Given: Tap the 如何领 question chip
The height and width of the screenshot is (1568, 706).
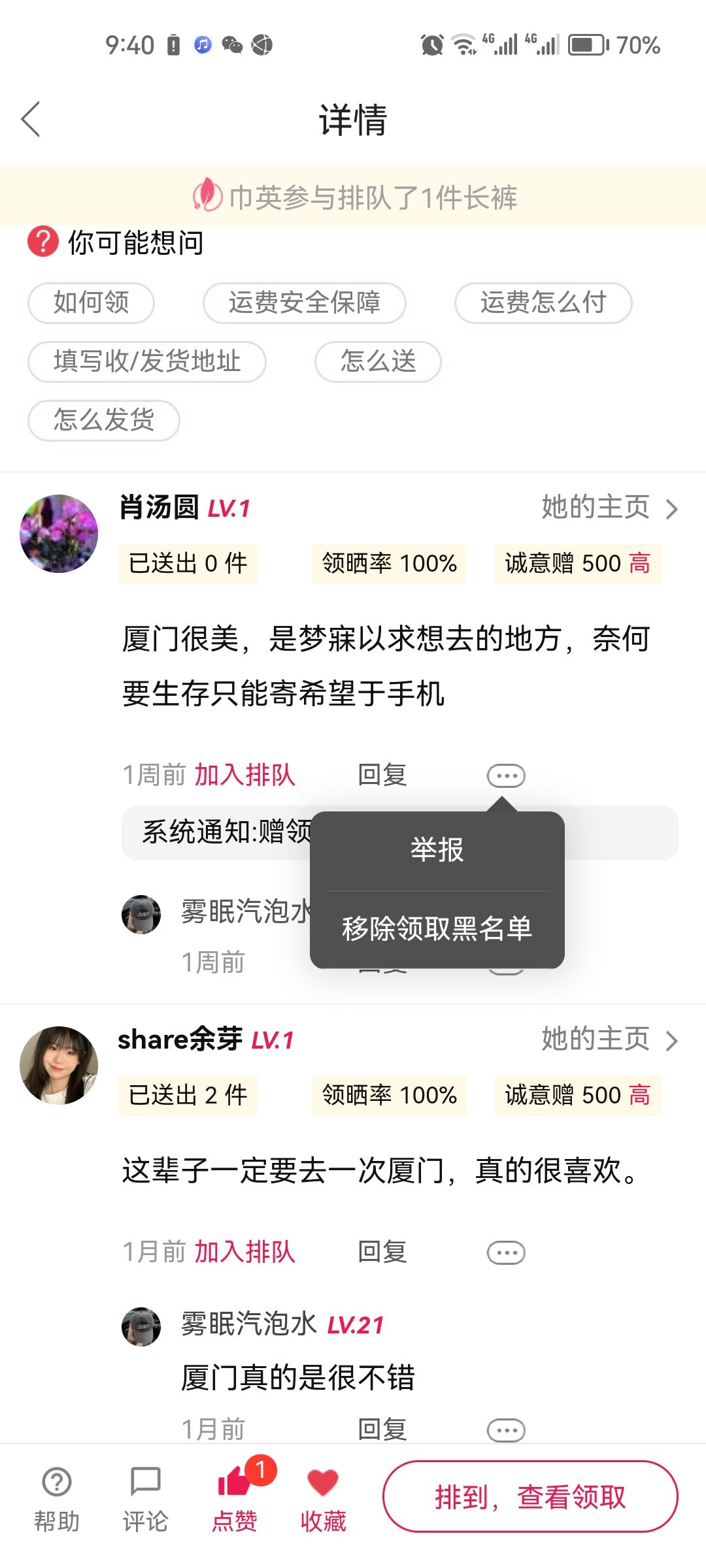Looking at the screenshot, I should tap(91, 302).
